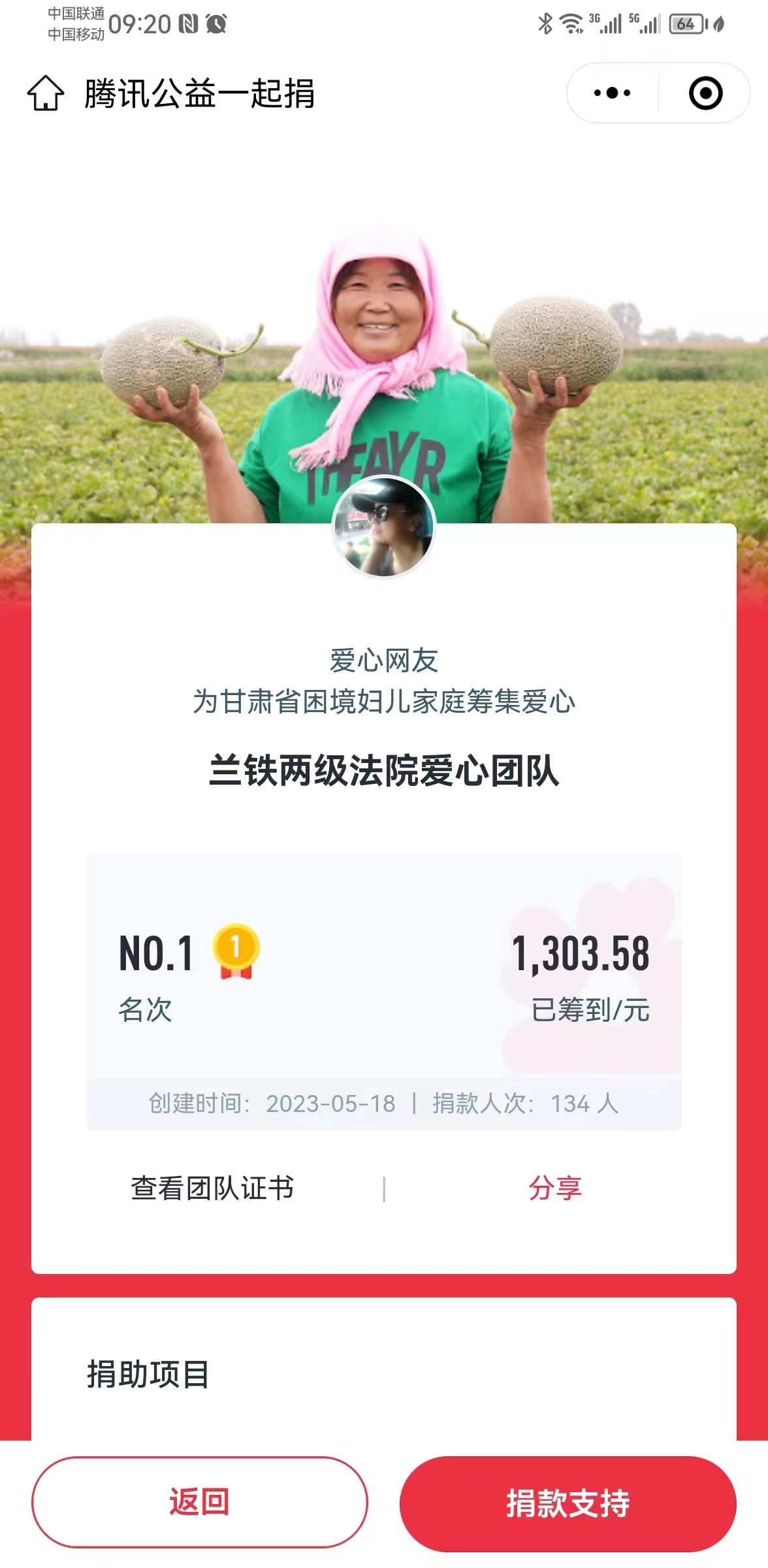768x1568 pixels.
Task: Tap the 返回 button to go back
Action: pos(199,1502)
